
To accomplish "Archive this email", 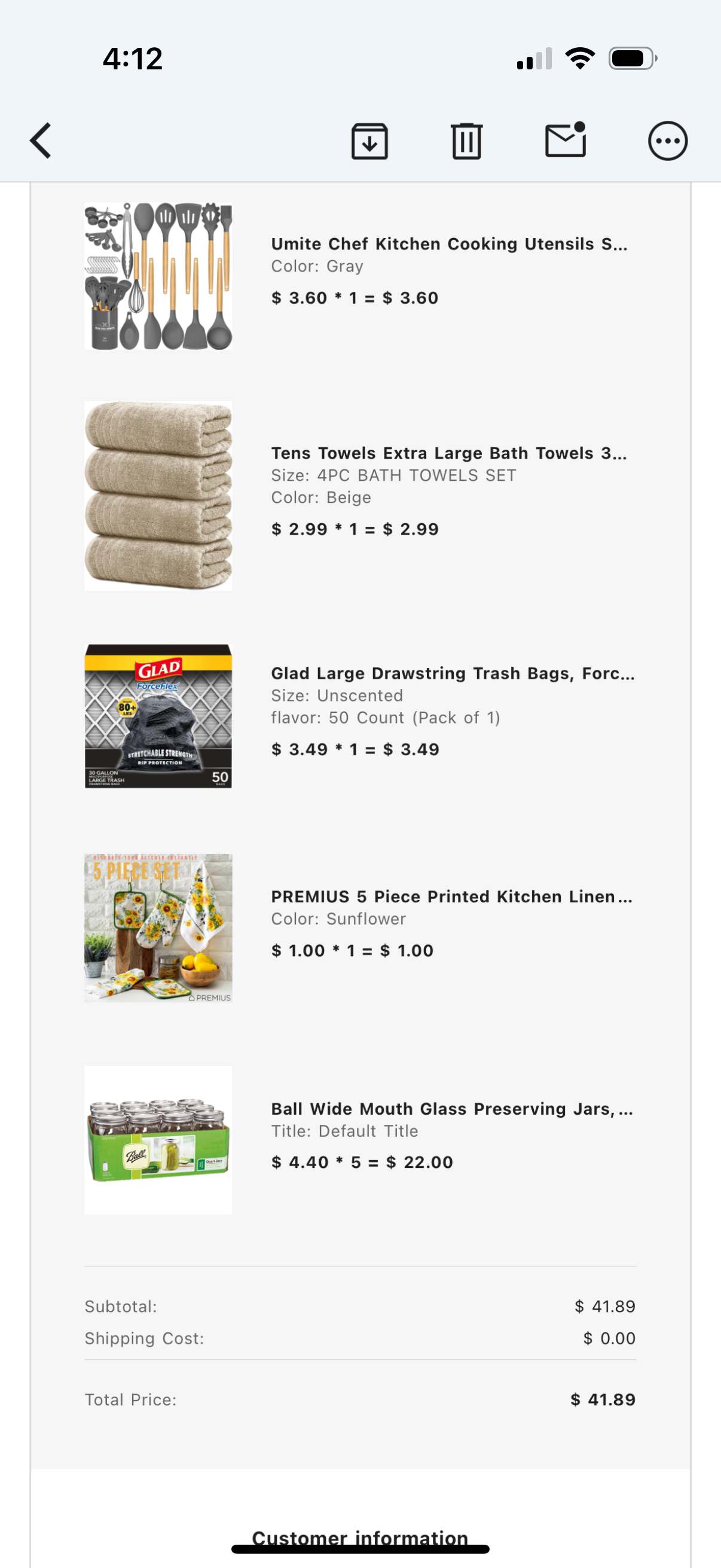I will 369,141.
